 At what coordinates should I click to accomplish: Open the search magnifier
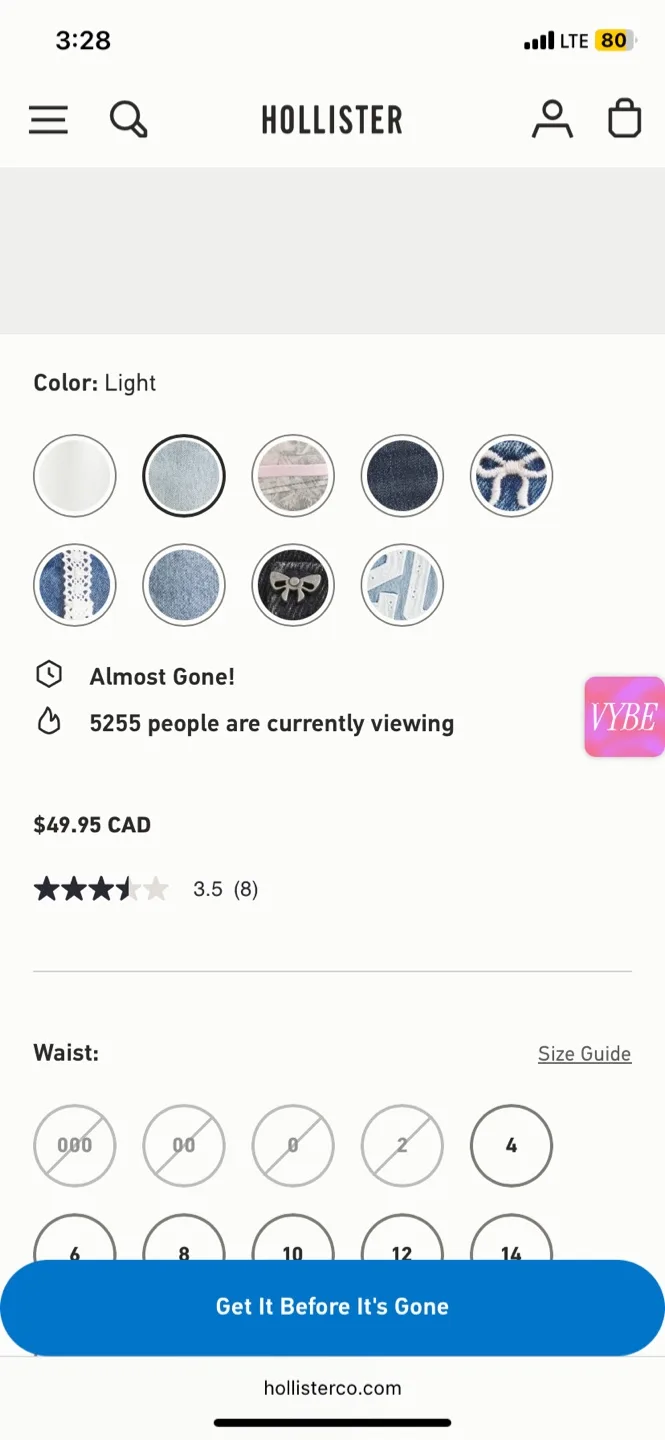[x=128, y=120]
